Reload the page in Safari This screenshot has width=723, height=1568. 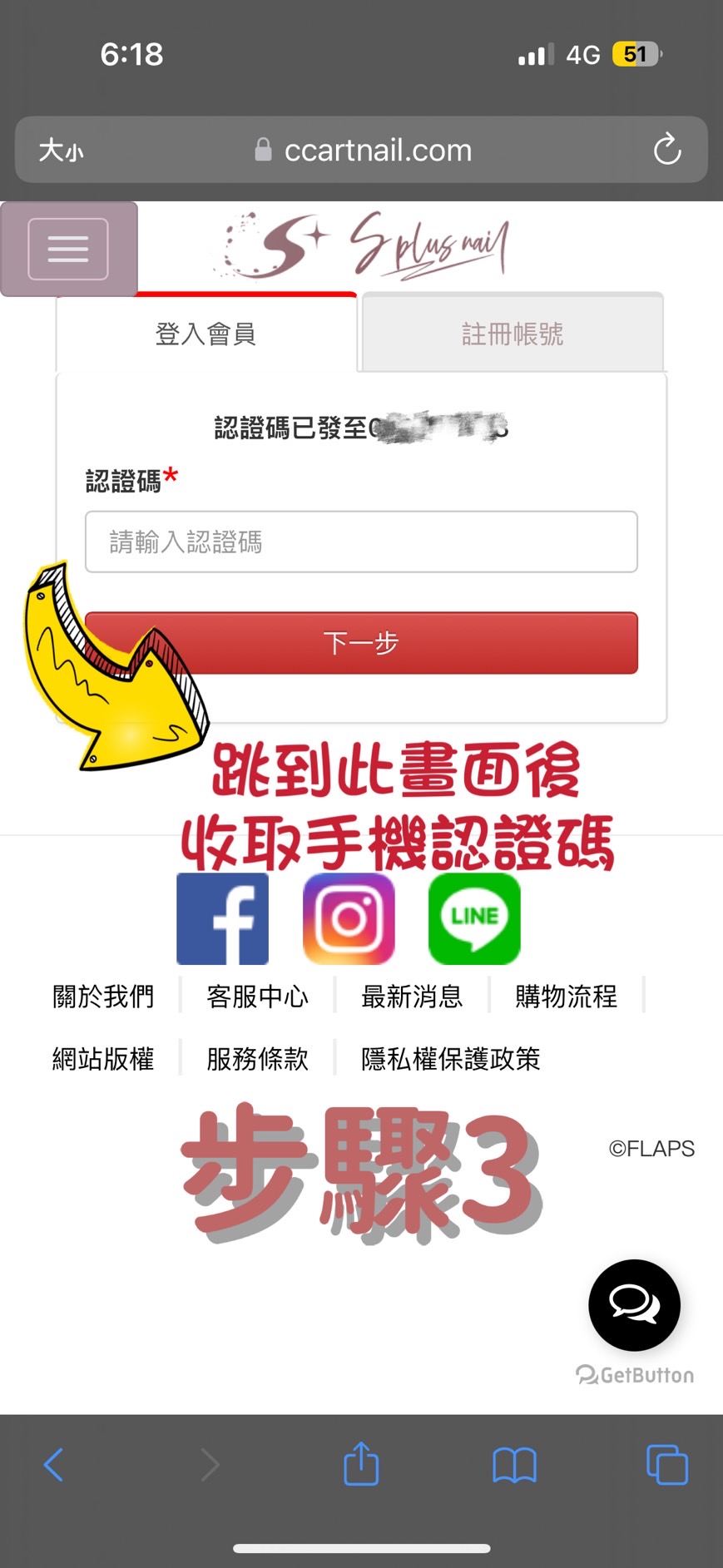[x=667, y=150]
